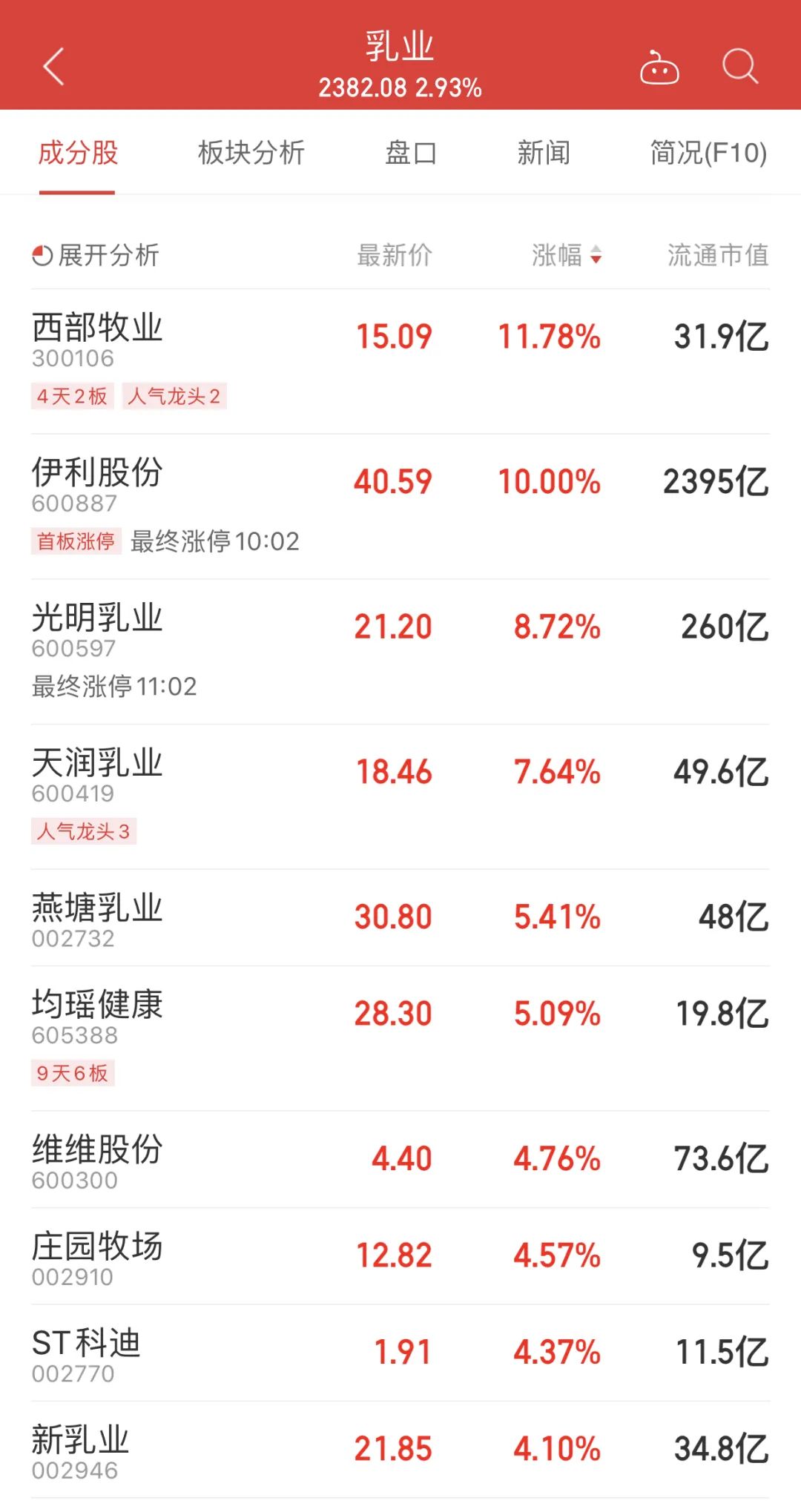This screenshot has height=1512, width=801.
Task: View details for 燕塘乳业 002732
Action: 400,918
